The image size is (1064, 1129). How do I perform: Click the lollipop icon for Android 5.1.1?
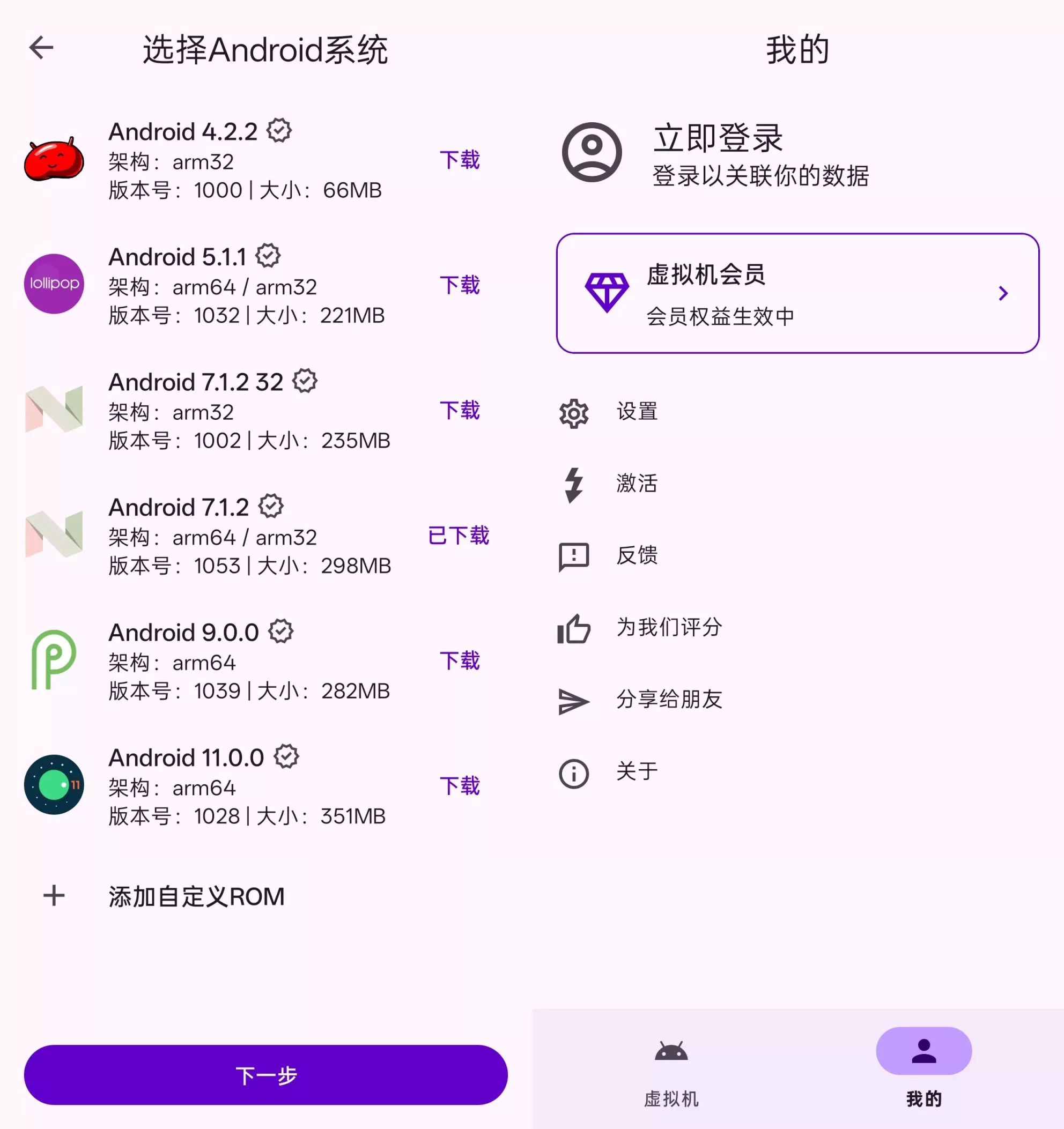54,284
